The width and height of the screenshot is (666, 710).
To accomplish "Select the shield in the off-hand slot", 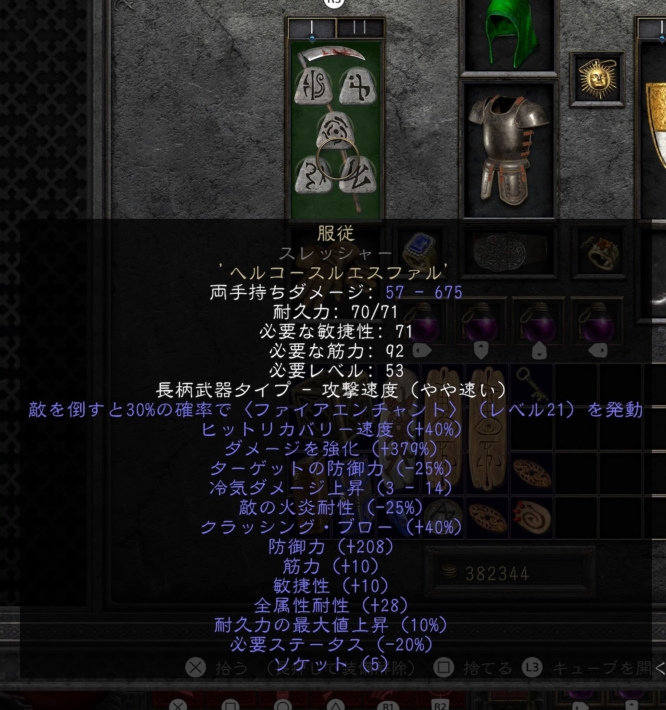I will 655,120.
